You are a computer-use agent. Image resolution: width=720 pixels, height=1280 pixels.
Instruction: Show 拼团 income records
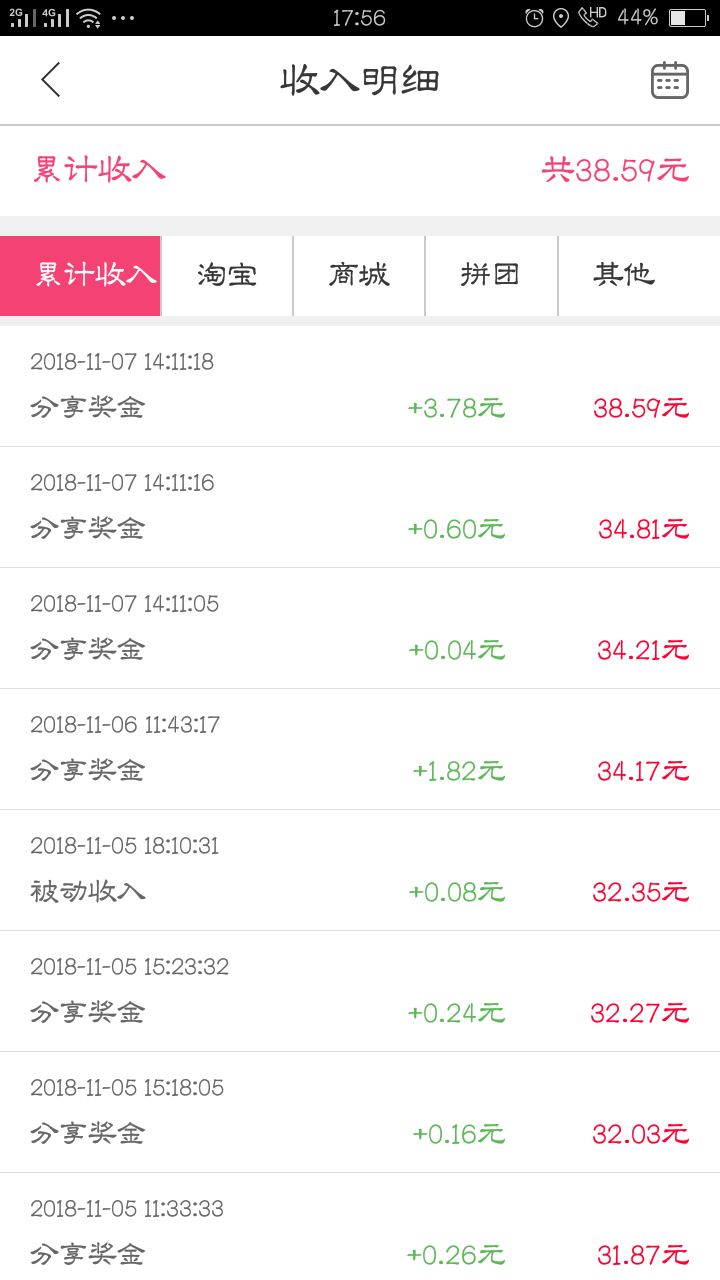click(491, 276)
